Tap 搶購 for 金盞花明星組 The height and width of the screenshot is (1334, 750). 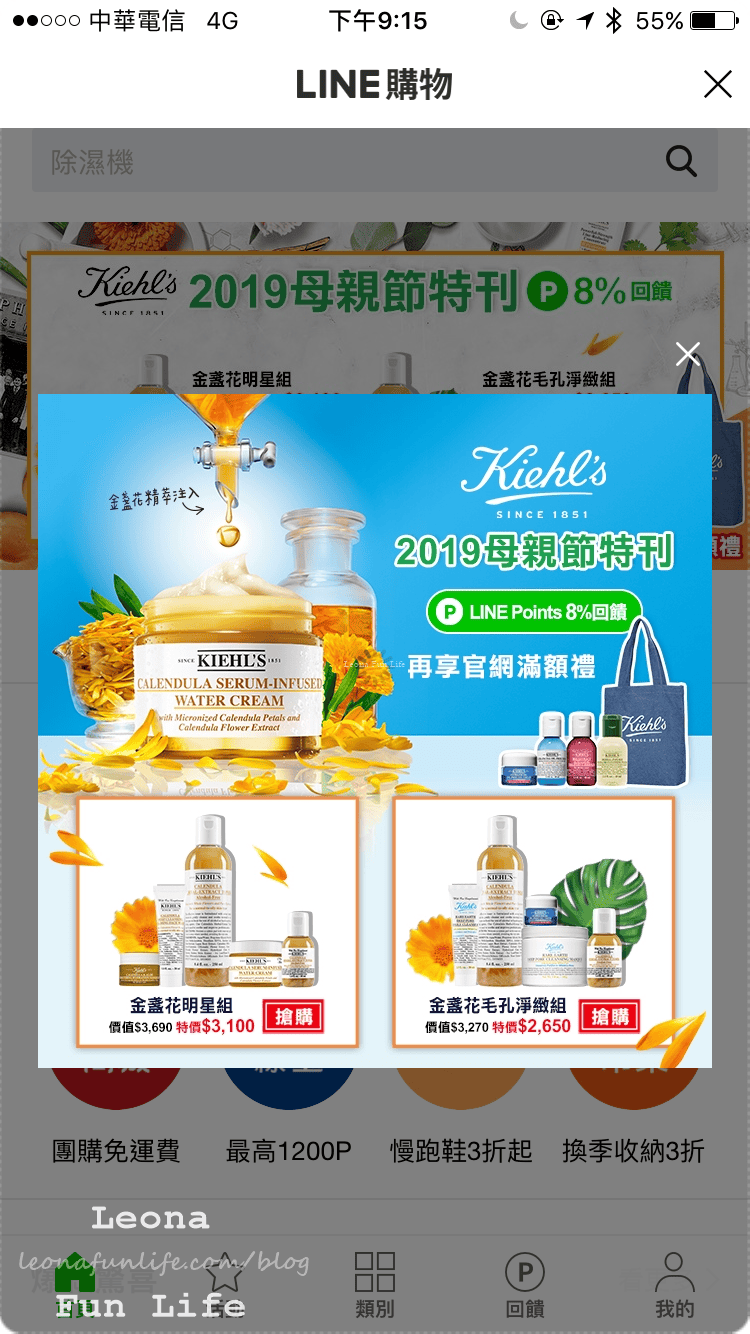click(293, 1018)
